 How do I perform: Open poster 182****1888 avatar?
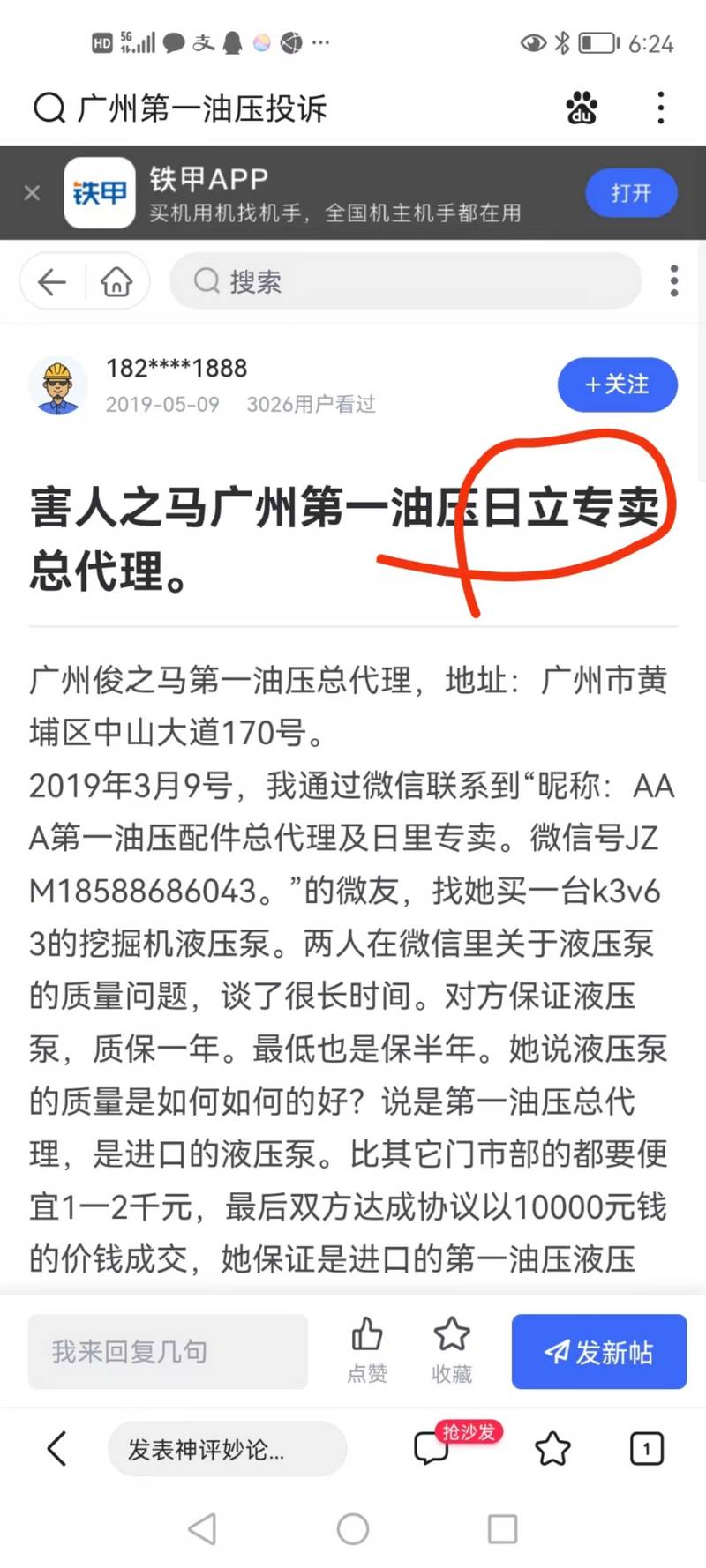57,385
